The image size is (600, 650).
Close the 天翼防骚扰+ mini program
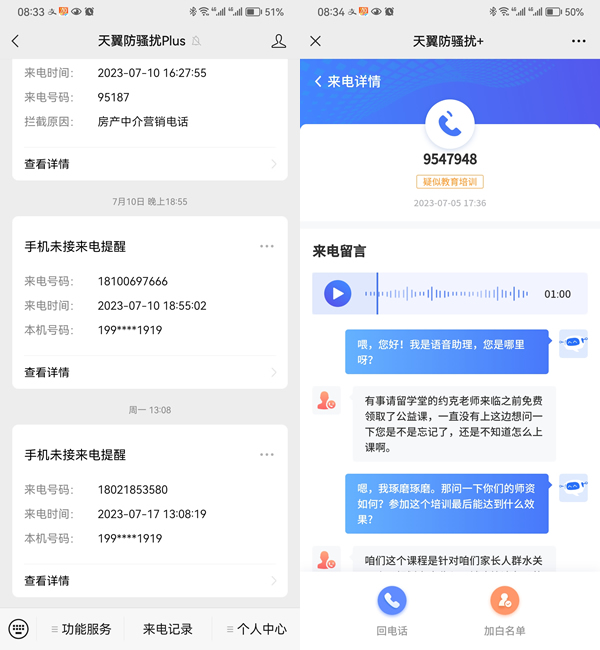(316, 41)
